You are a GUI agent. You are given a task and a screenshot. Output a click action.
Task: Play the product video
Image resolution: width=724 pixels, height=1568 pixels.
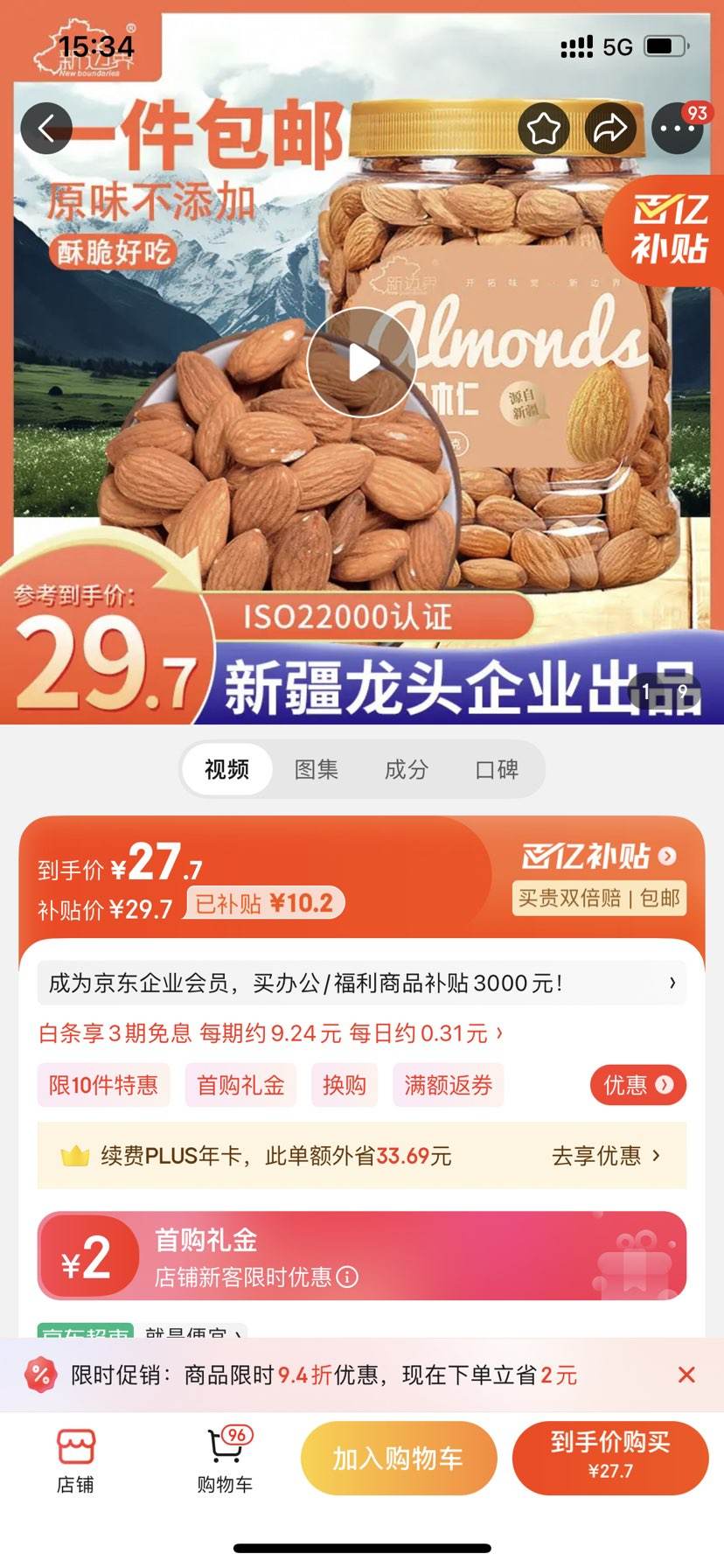pos(362,362)
